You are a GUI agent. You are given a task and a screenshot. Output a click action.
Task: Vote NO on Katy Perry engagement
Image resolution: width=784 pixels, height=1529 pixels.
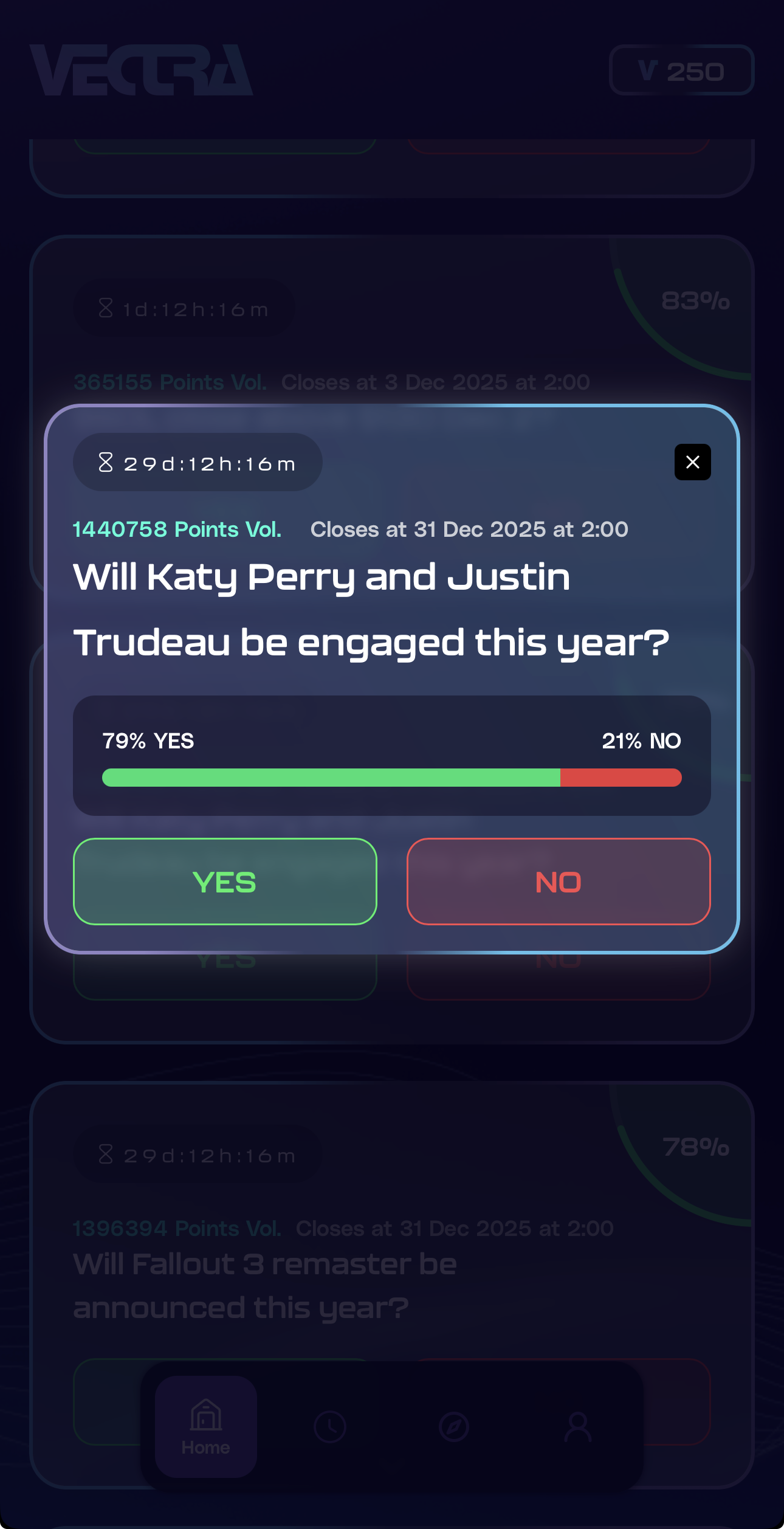[x=558, y=882]
